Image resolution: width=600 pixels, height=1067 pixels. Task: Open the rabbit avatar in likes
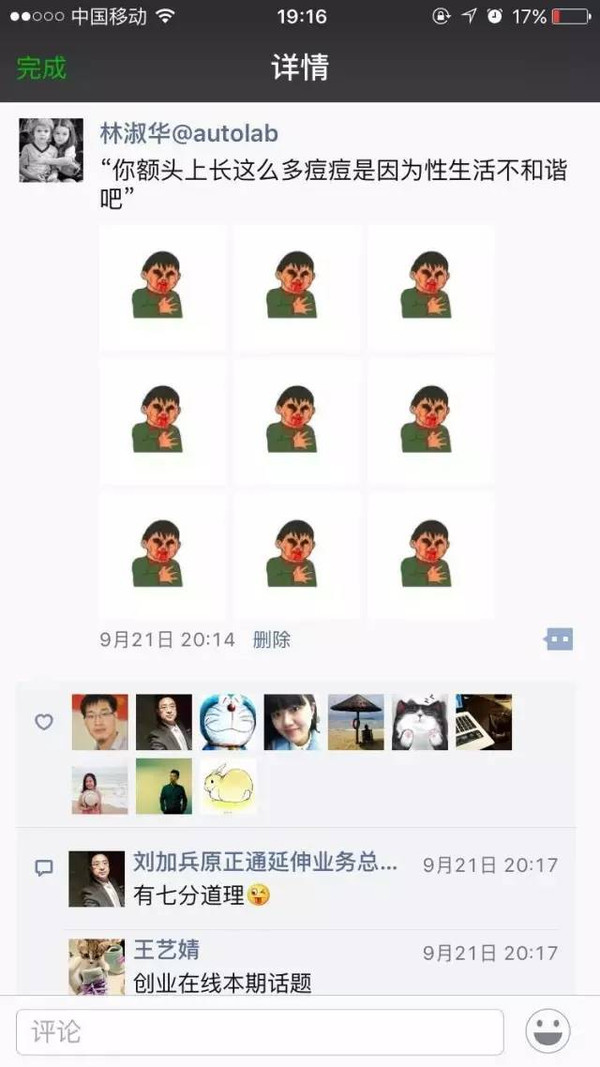click(228, 786)
